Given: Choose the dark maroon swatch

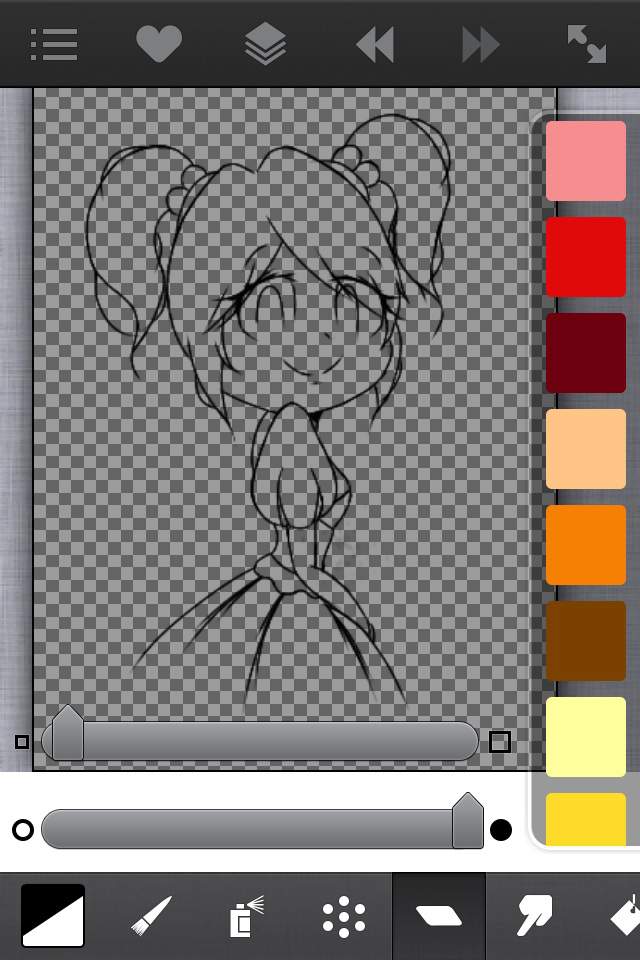Looking at the screenshot, I should point(586,353).
